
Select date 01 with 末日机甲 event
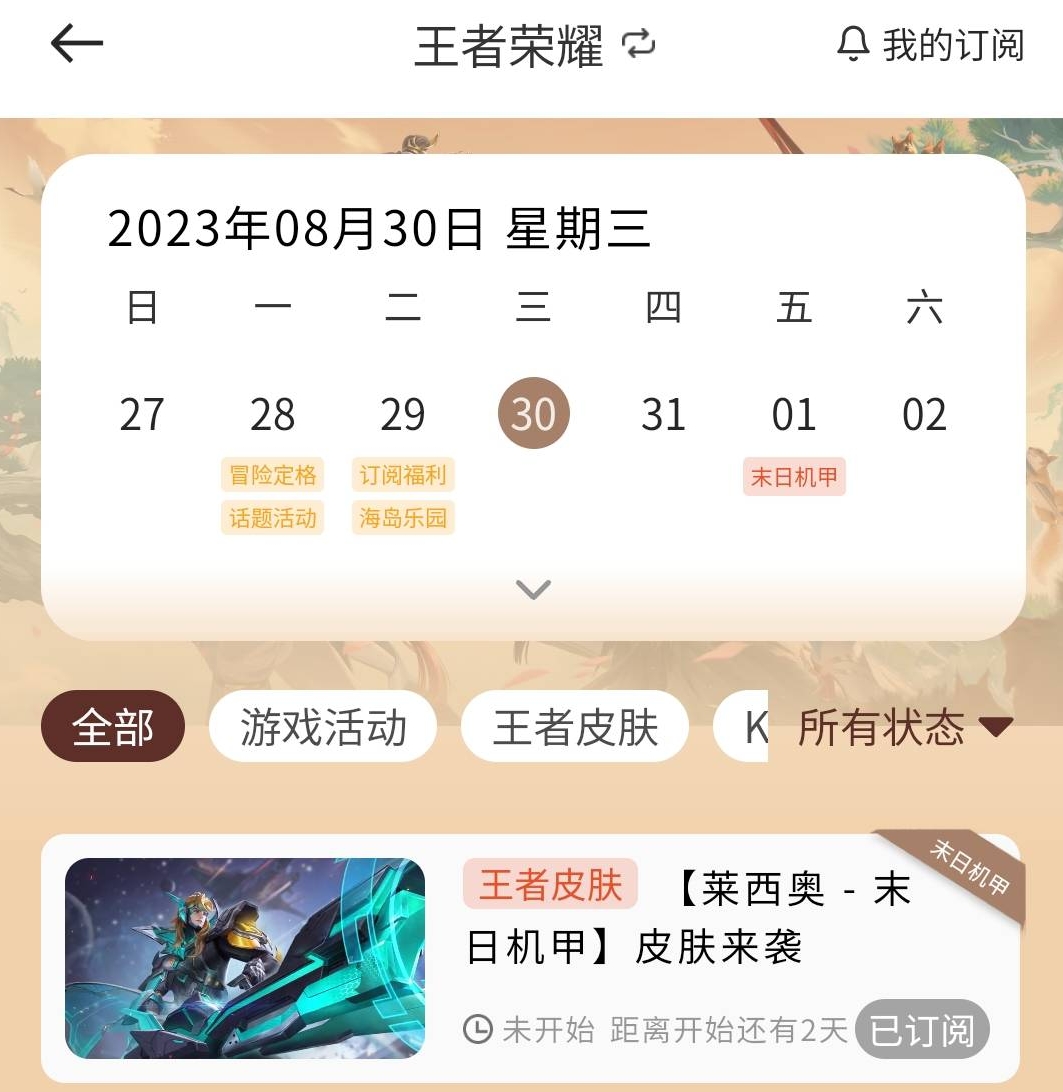point(794,414)
